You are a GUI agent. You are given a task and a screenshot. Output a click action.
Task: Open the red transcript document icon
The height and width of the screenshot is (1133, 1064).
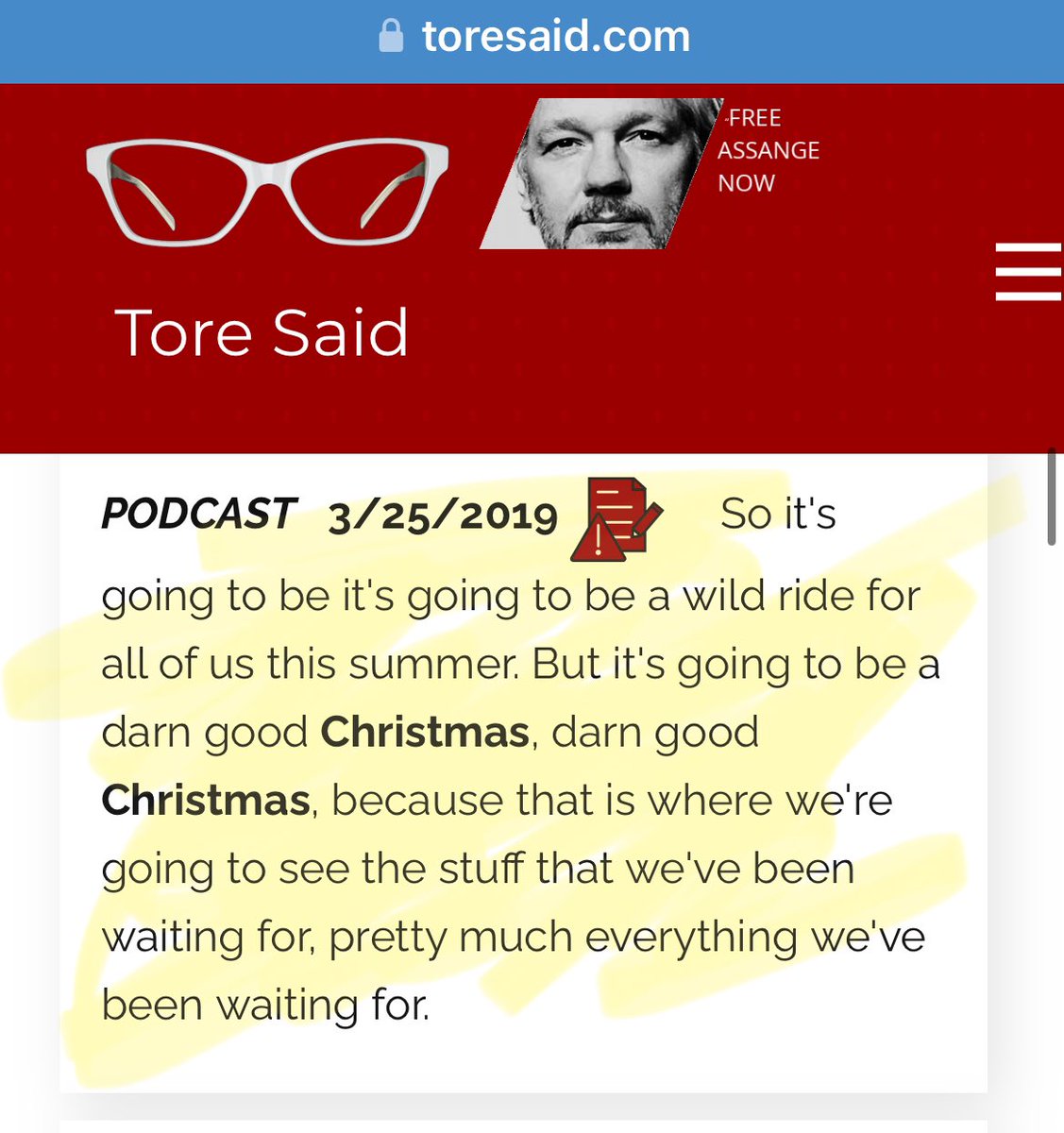coord(616,519)
